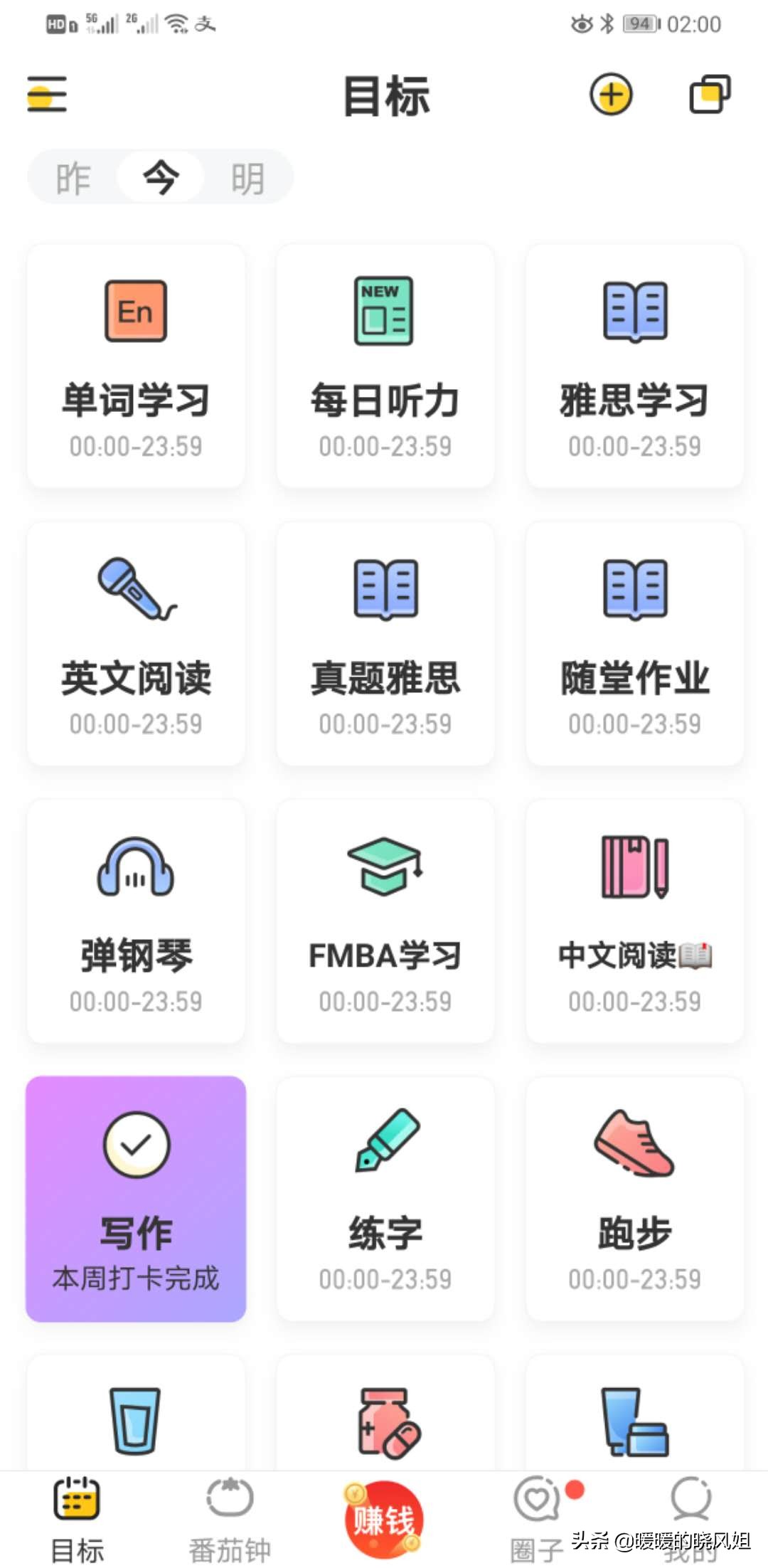Open the 单词学习 English words goal

click(135, 363)
